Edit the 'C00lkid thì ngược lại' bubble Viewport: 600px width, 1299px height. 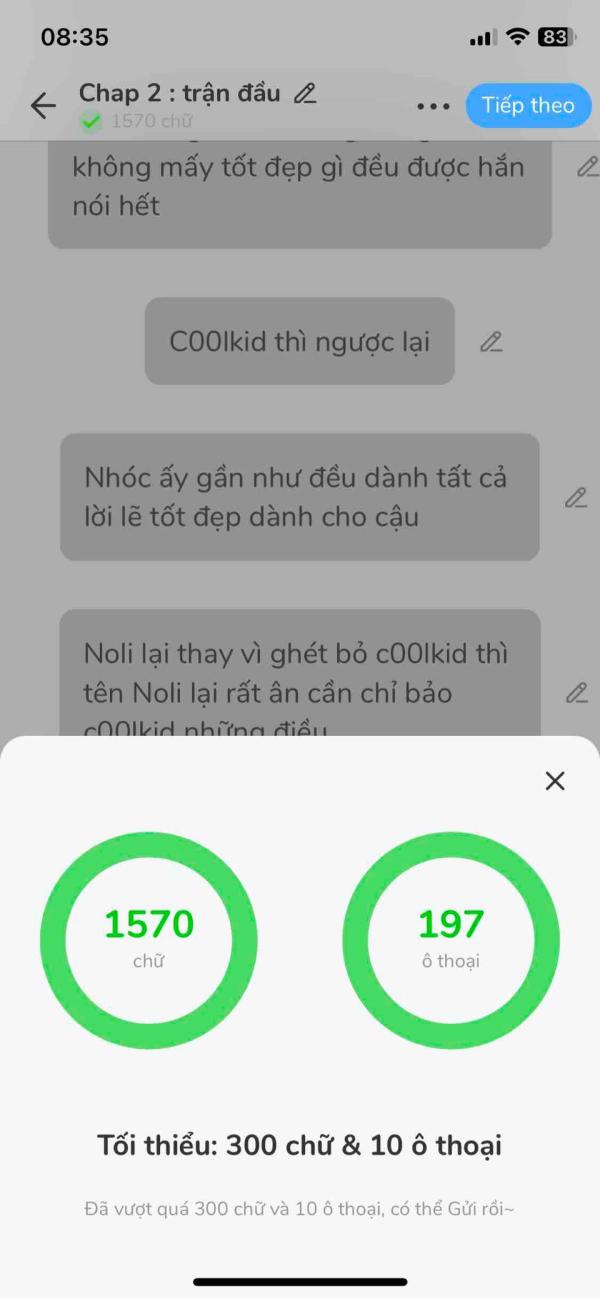(x=490, y=342)
